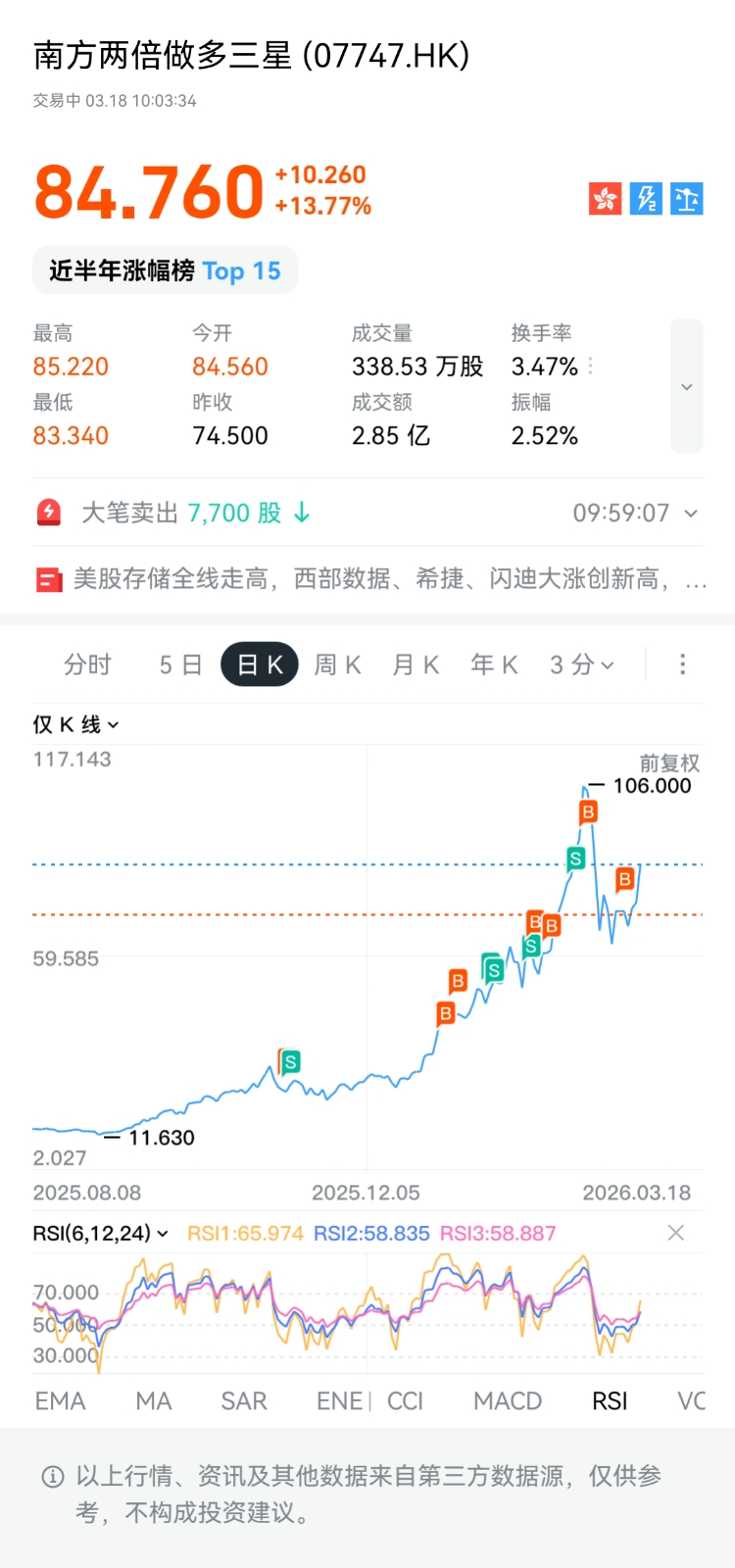The width and height of the screenshot is (735, 1568).
Task: Open the chart options three-dot menu
Action: point(683,665)
